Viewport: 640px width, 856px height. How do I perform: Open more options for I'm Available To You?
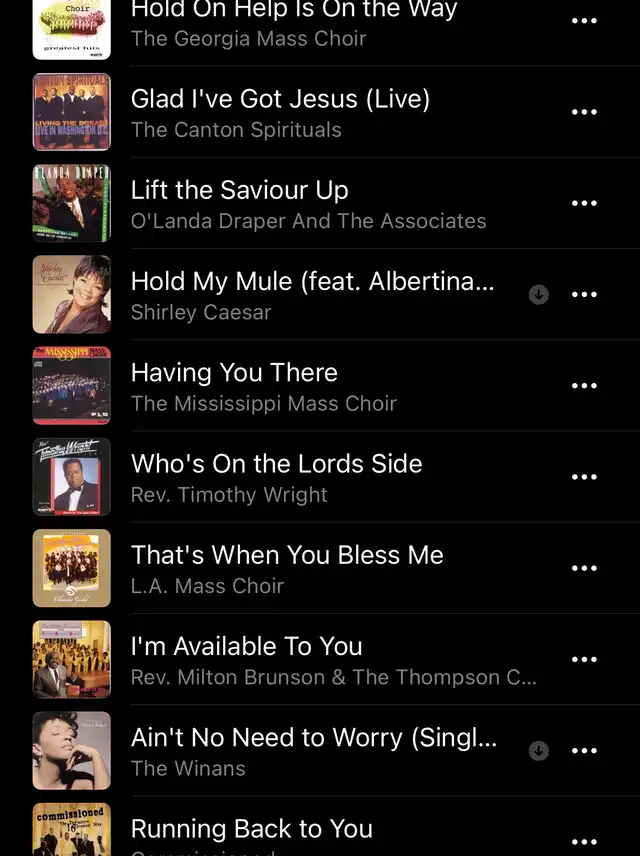point(584,659)
